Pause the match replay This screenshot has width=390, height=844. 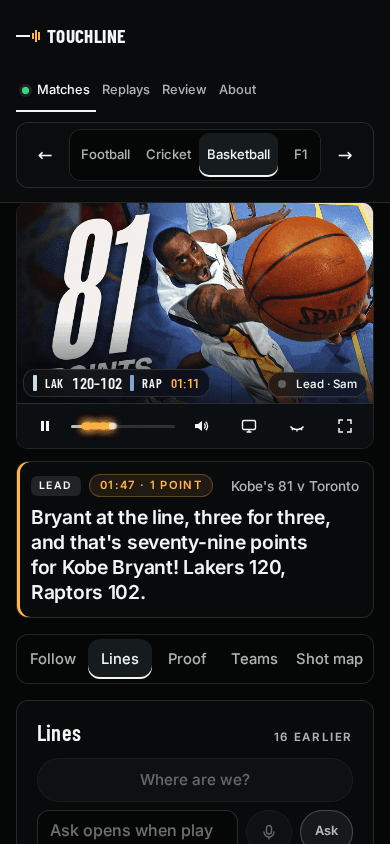pos(45,426)
